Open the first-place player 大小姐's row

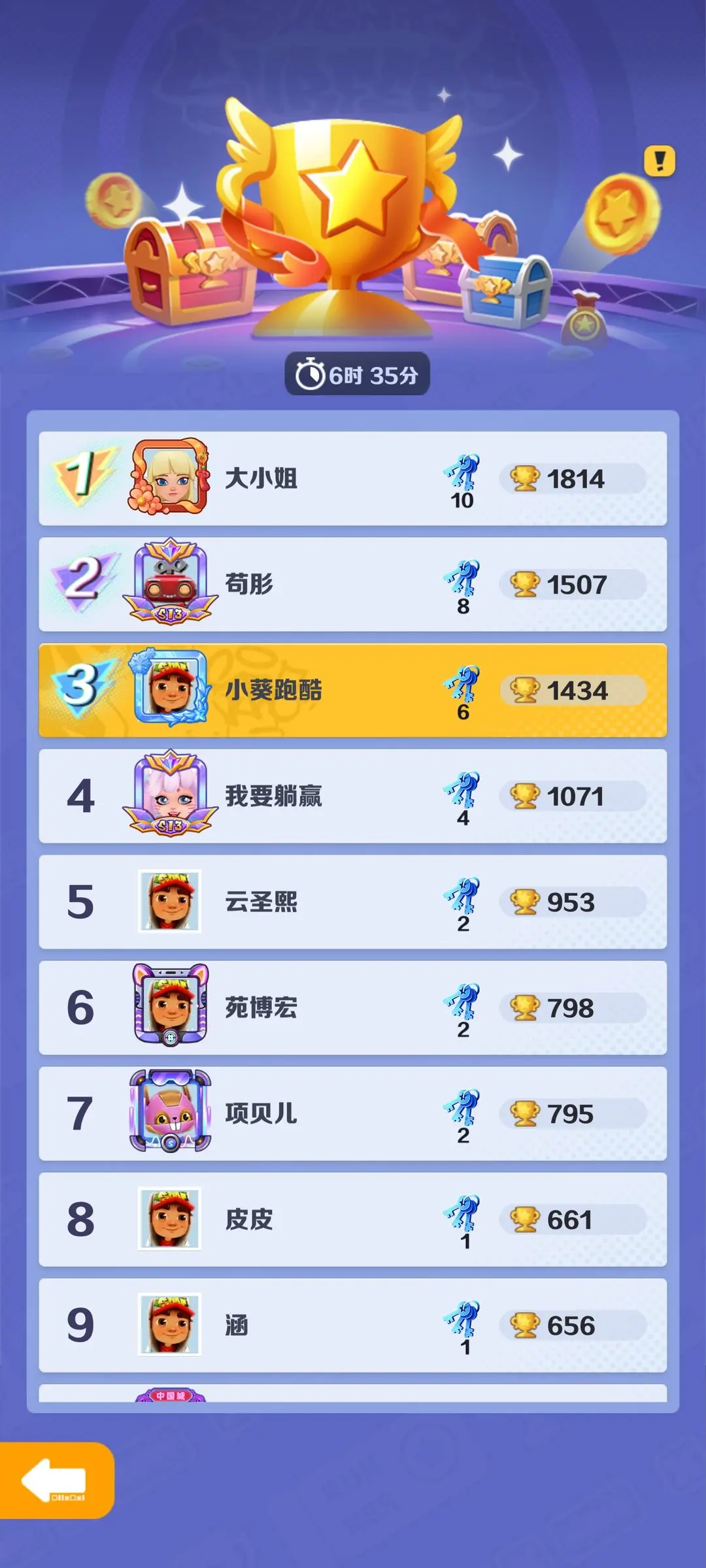point(353,479)
